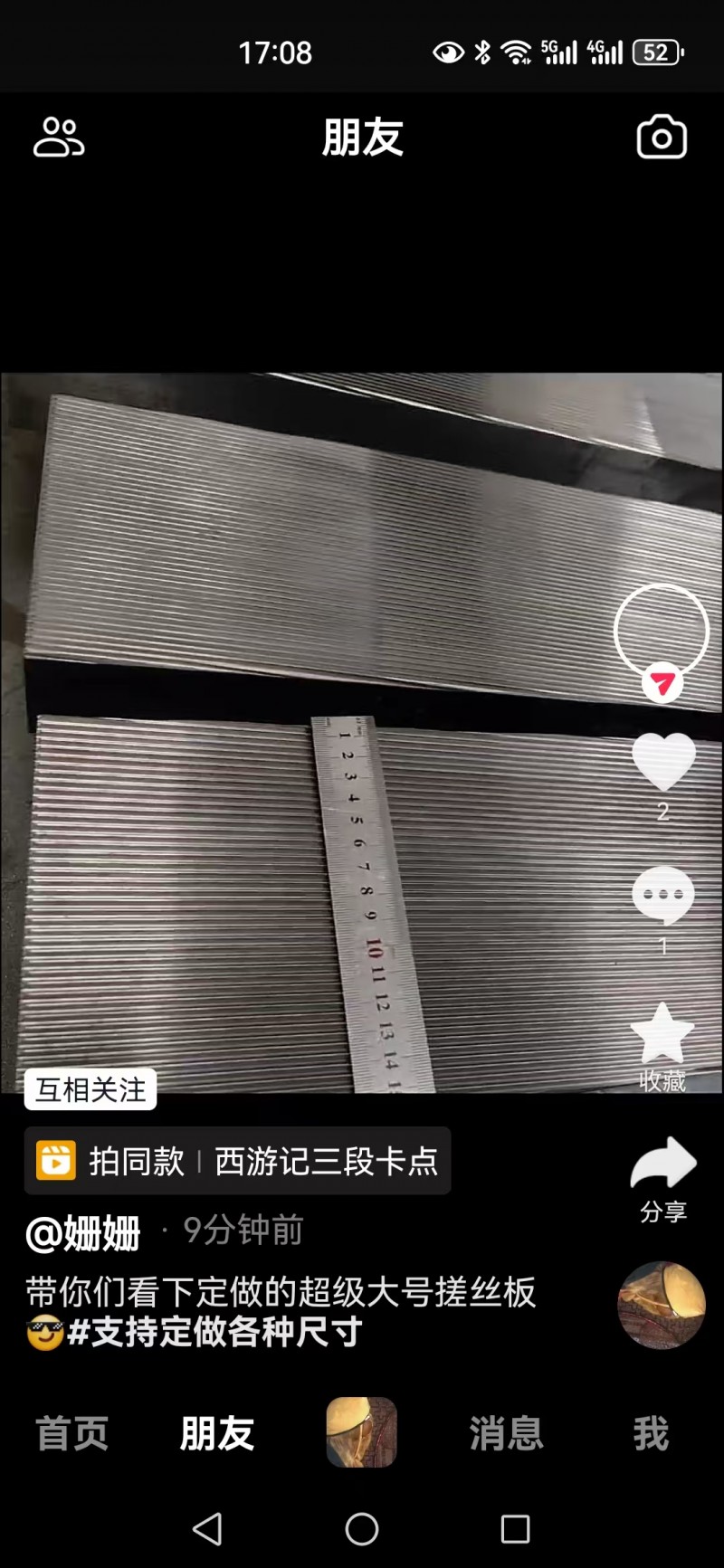
Task: Add video to favorites with star
Action: [x=662, y=1034]
